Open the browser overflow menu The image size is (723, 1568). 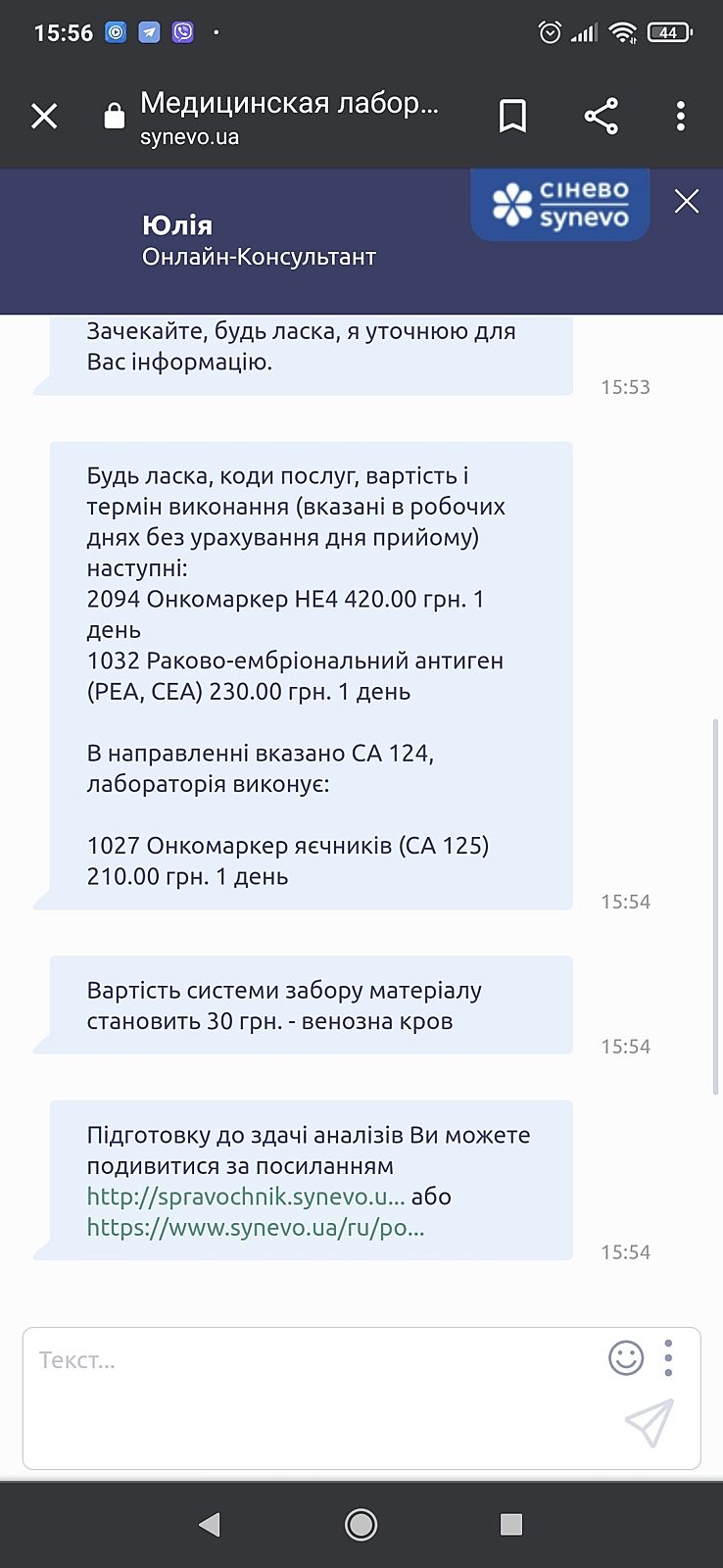coord(680,117)
